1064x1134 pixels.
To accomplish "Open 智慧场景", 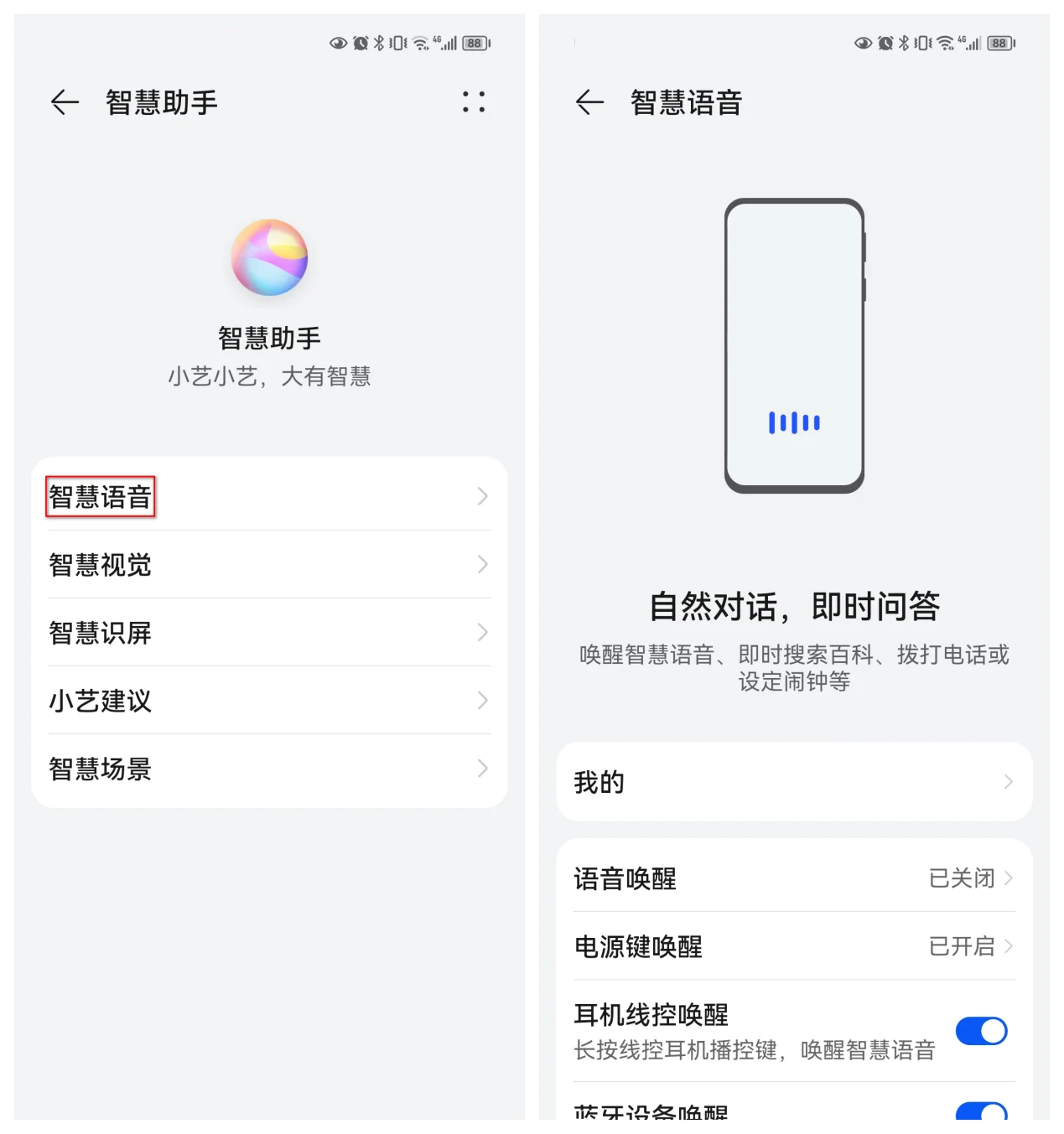I will click(x=268, y=769).
